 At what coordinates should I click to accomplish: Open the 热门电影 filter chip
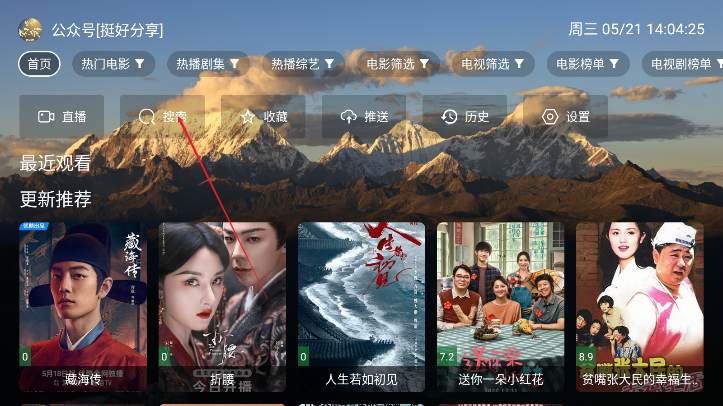click(113, 64)
